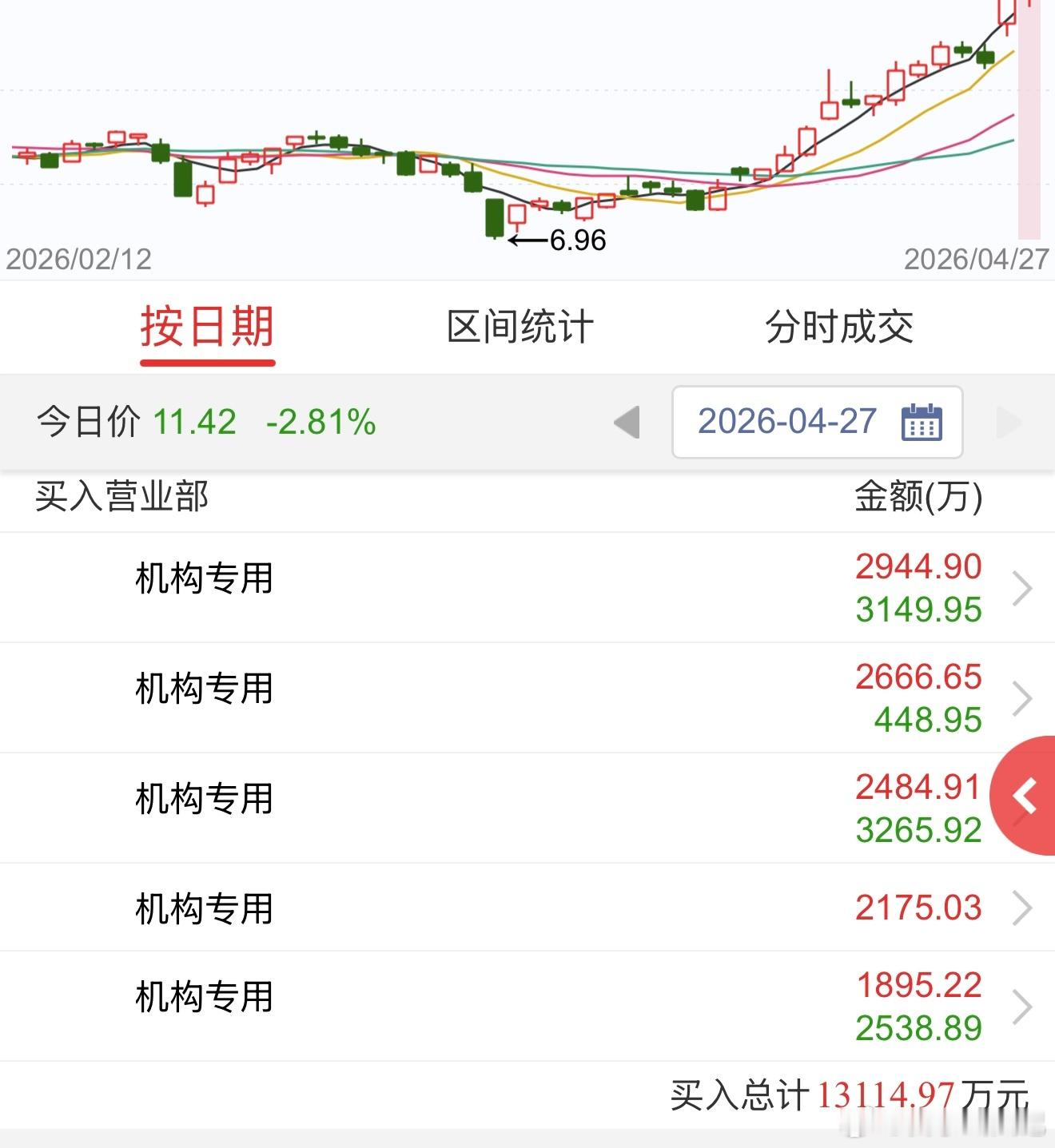Switch to the 分时成交 tab
This screenshot has height=1148, width=1055.
(840, 324)
